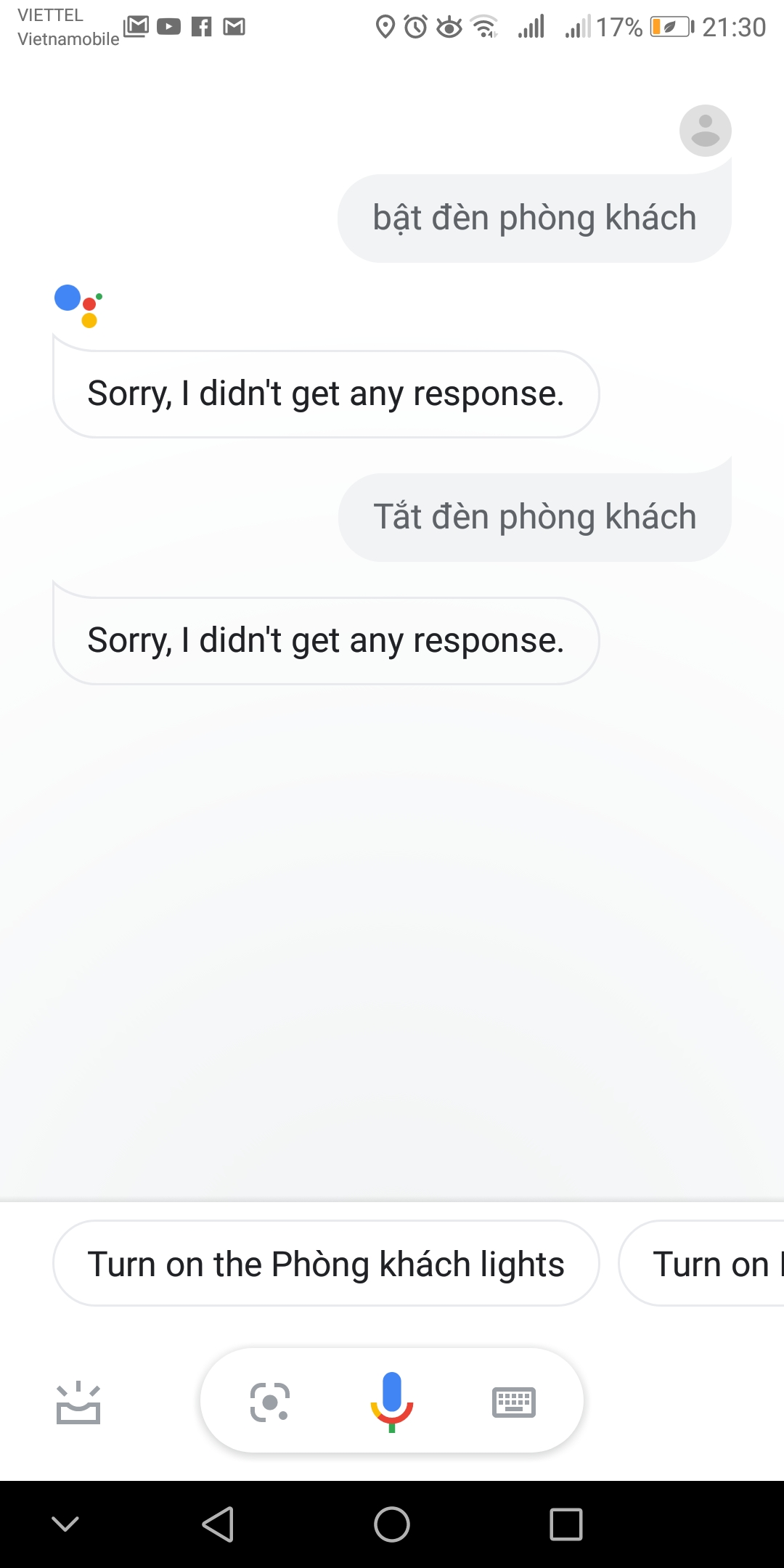This screenshot has height=1568, width=784.
Task: Open the recent apps view
Action: [565, 1524]
